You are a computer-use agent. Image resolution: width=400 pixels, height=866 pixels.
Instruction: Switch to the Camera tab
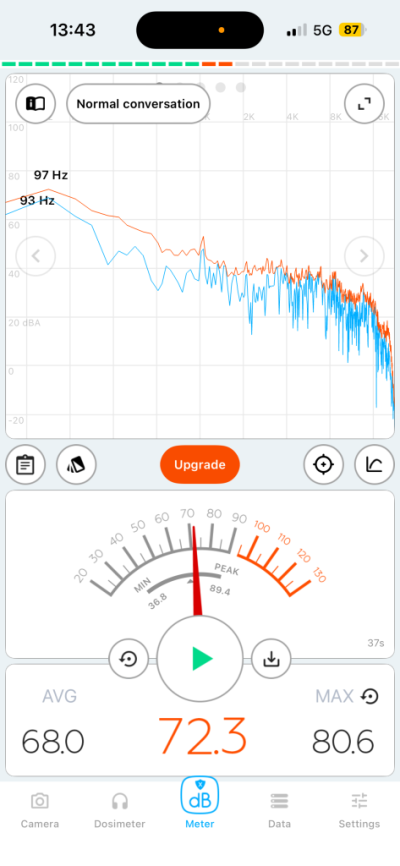40,810
